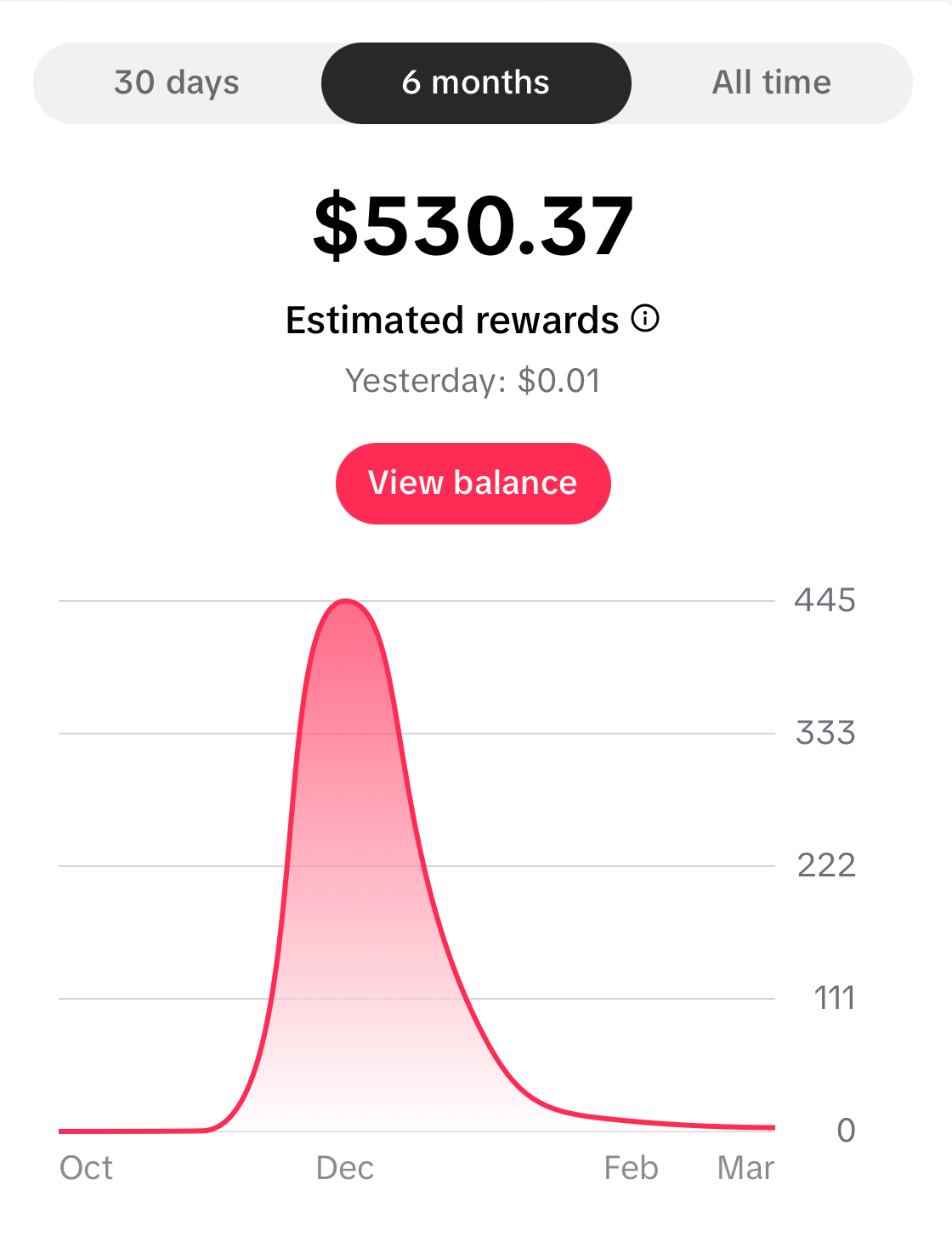Show All time rewards
The image size is (952, 1236).
pyautogui.click(x=771, y=83)
